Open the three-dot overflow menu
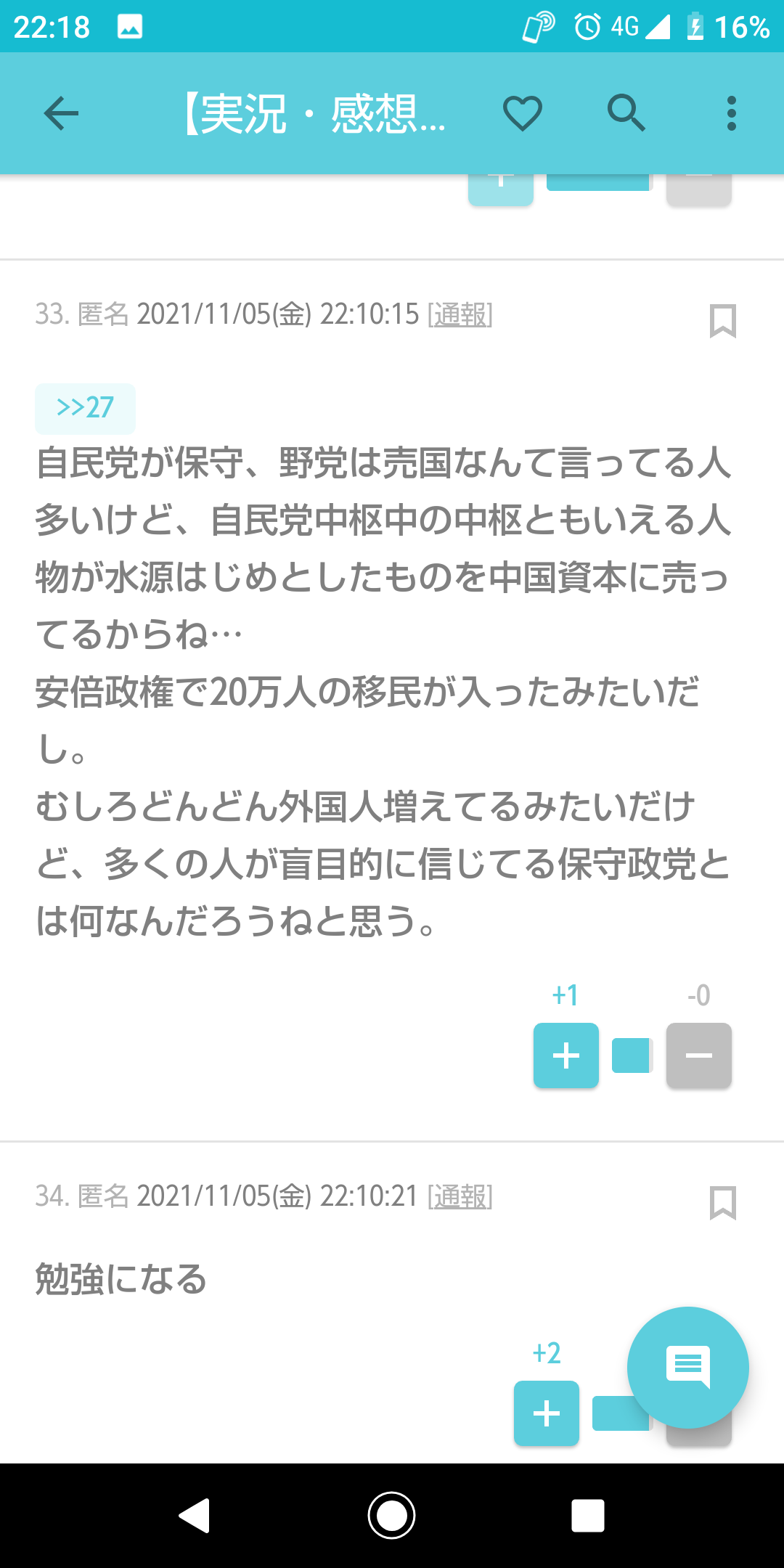 [x=731, y=113]
